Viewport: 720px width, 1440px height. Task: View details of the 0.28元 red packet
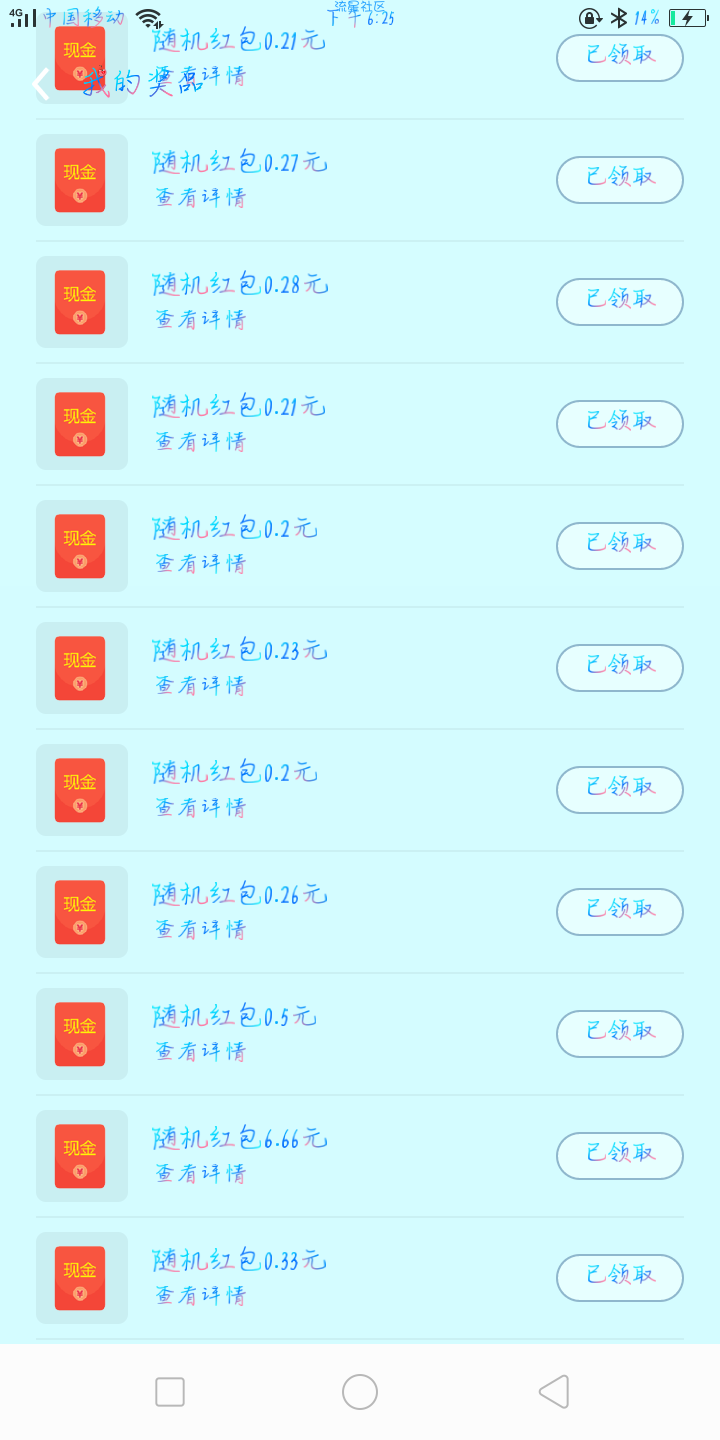tap(200, 319)
